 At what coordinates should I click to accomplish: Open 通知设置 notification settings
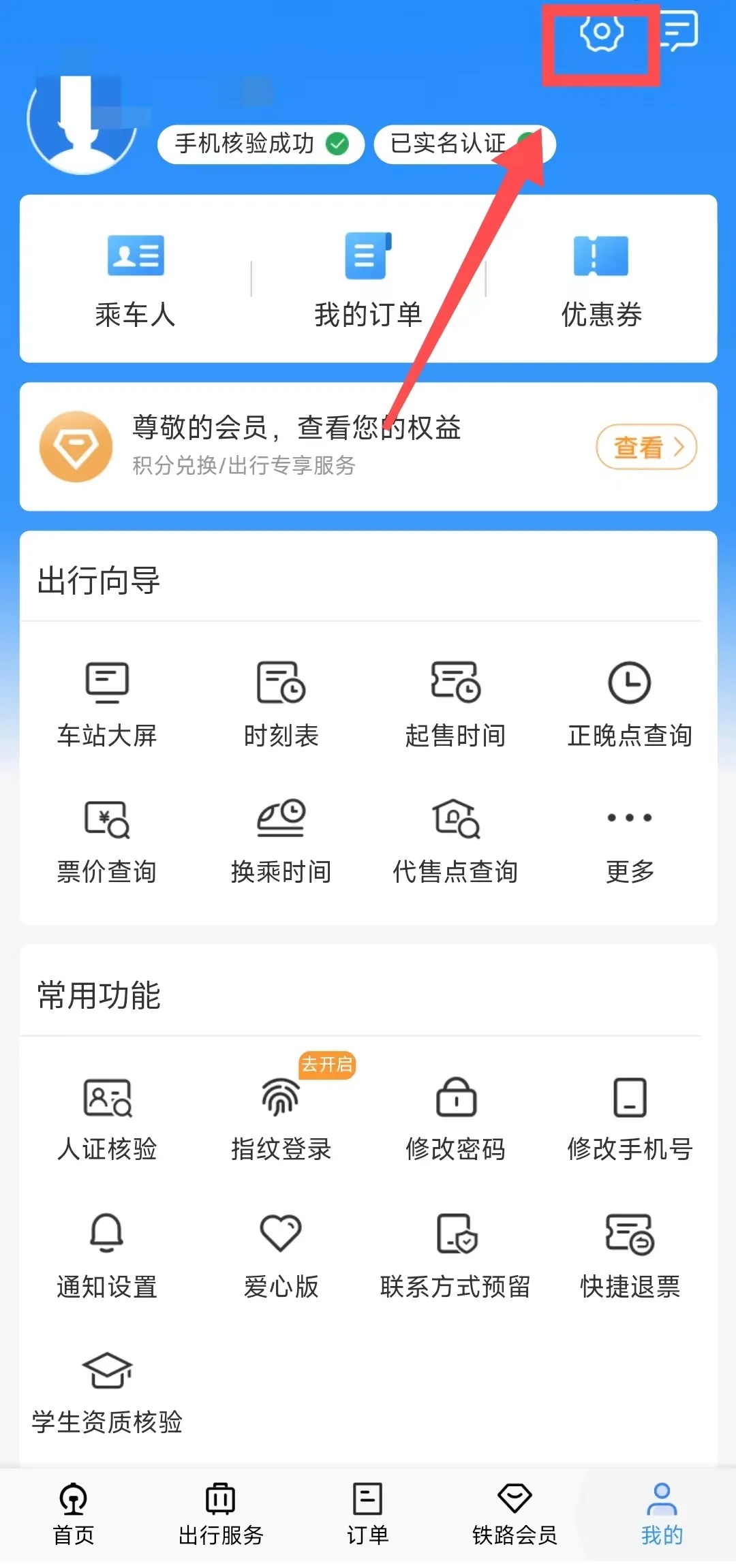107,1256
